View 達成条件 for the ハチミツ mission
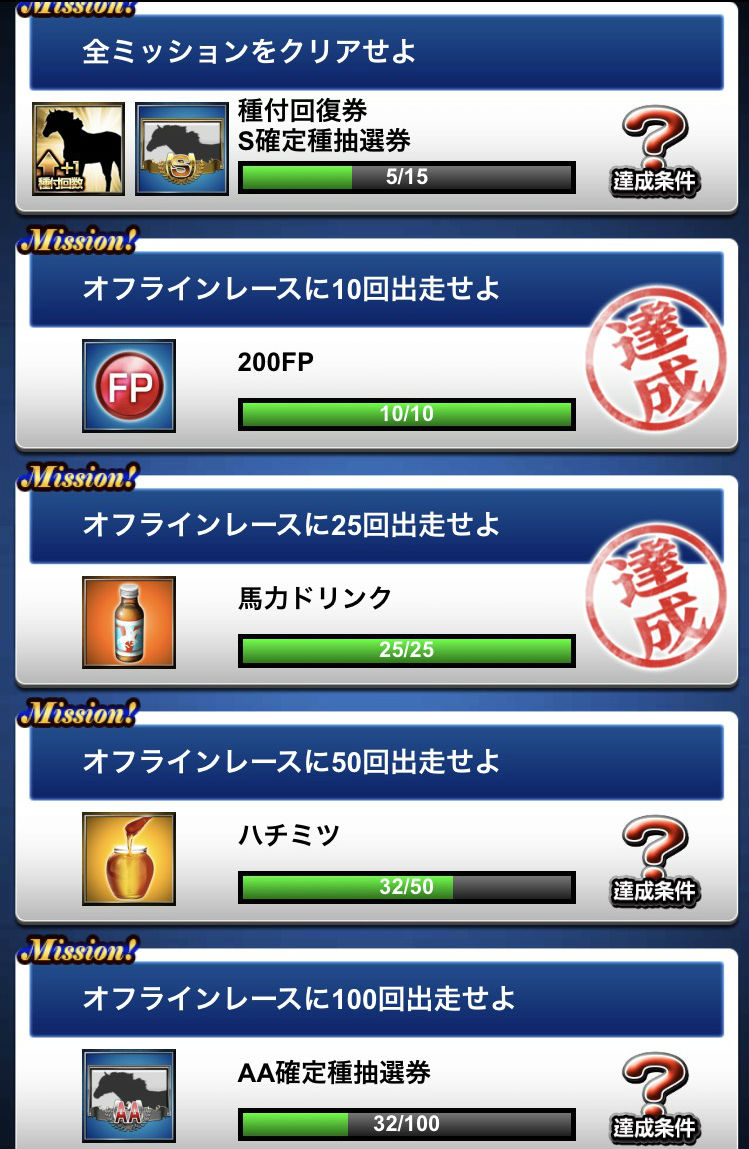This screenshot has width=749, height=1149. tap(655, 860)
